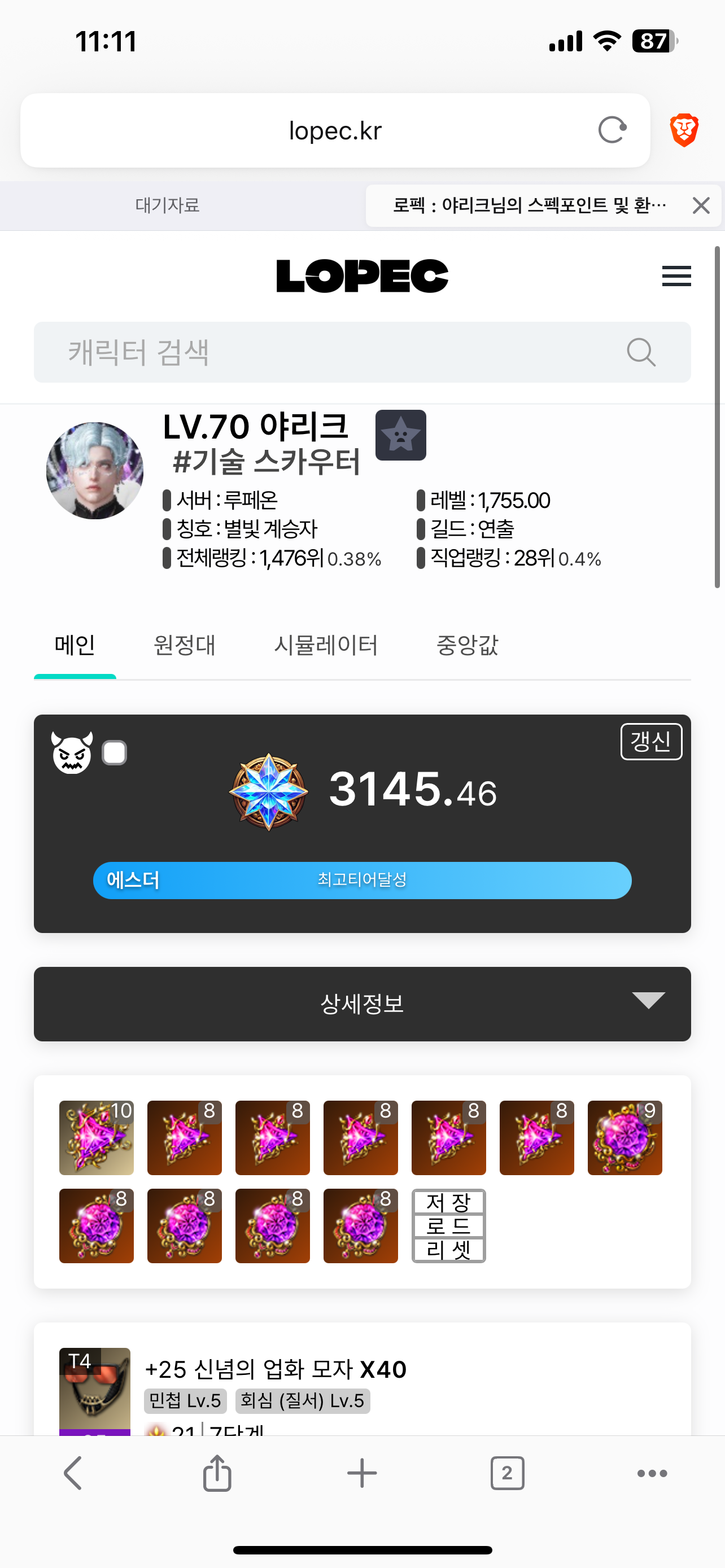Close the 로펙 browser tab
This screenshot has height=1568, width=725.
(701, 206)
